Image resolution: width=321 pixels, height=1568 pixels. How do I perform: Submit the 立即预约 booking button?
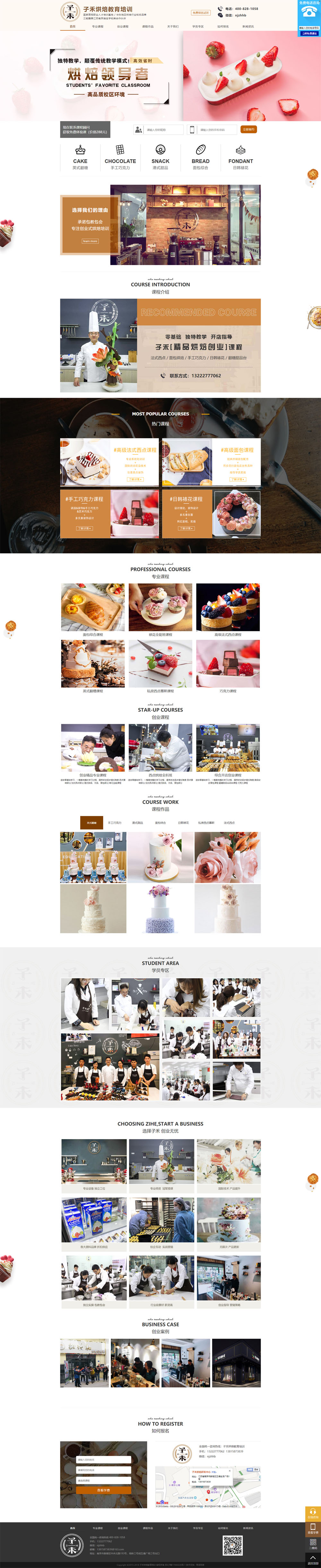(x=249, y=129)
